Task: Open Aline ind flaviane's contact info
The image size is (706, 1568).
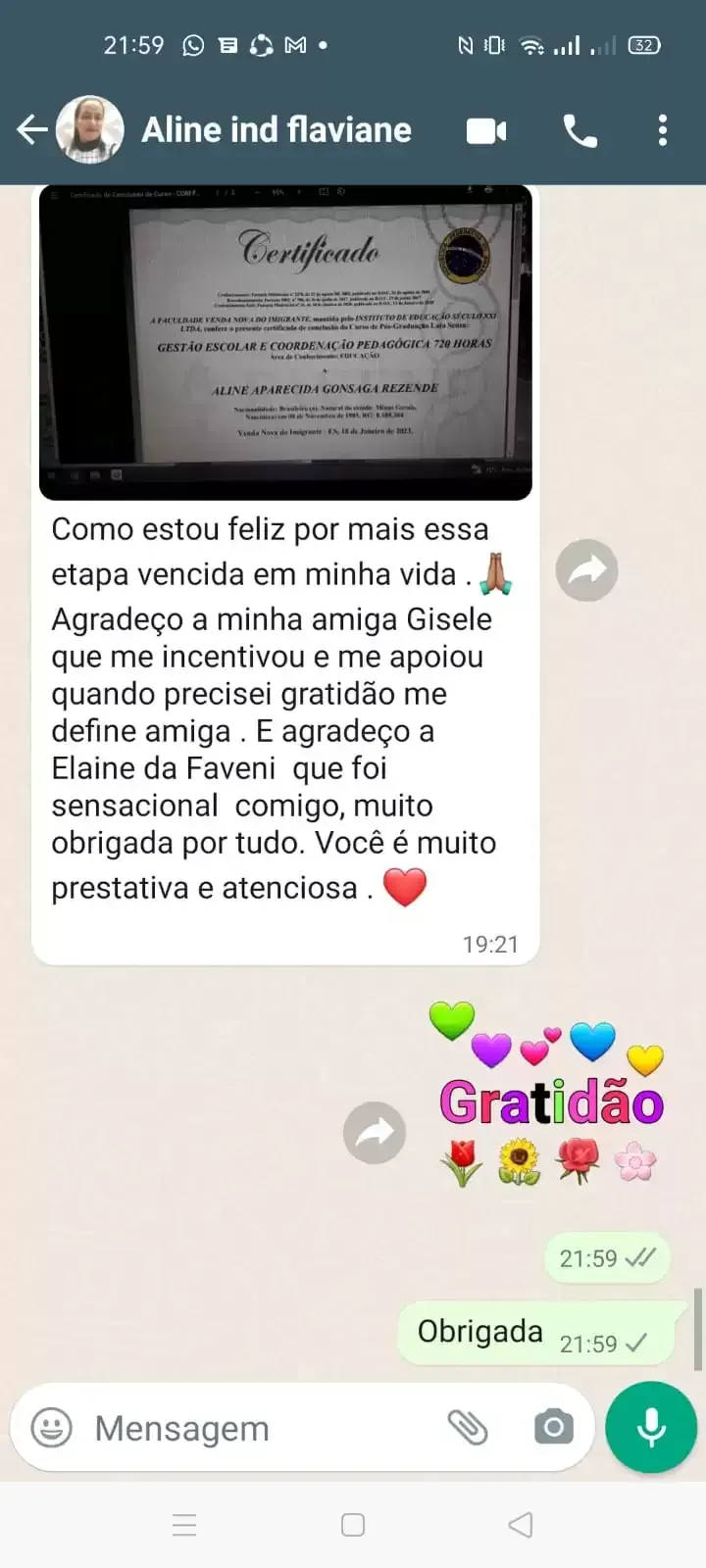Action: [277, 130]
